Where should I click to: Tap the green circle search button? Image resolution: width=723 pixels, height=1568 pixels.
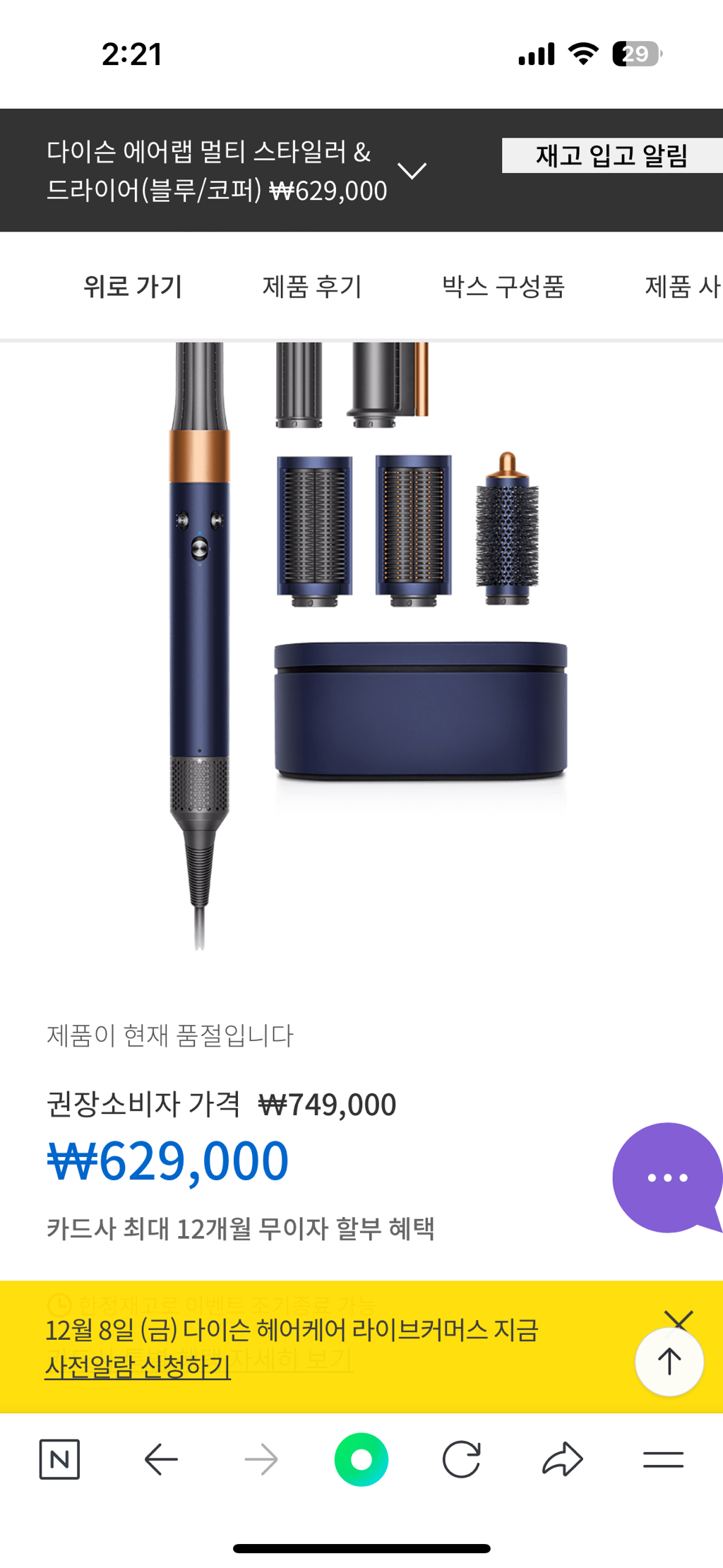tap(361, 1459)
